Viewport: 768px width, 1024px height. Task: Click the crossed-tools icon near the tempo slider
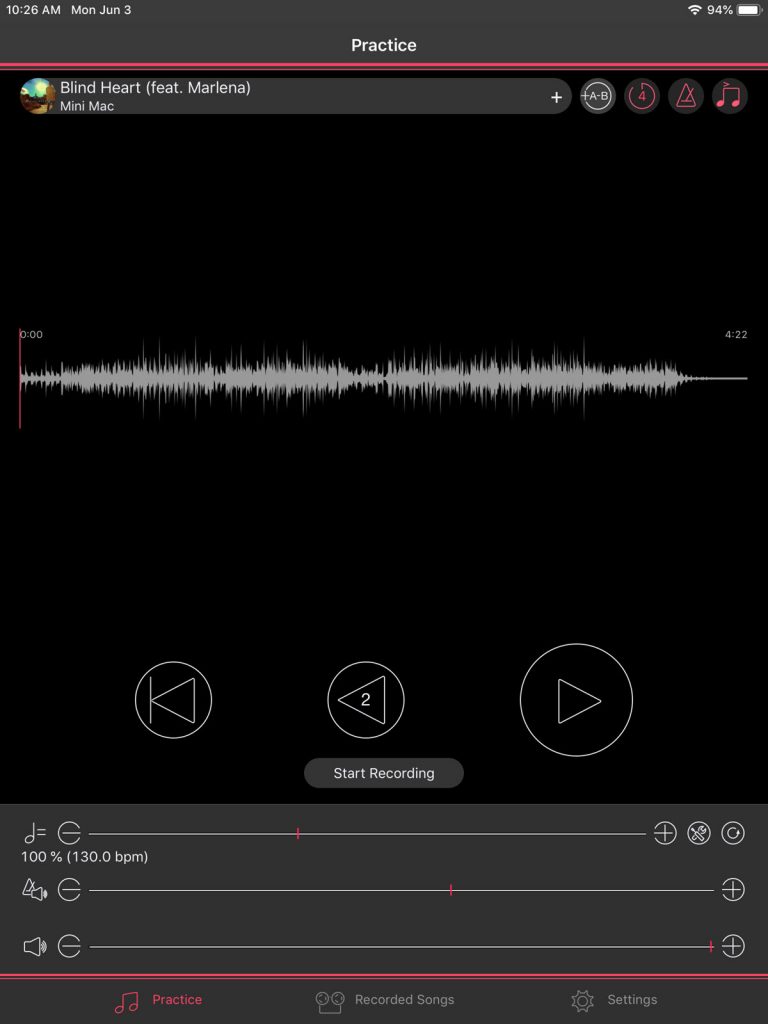click(x=701, y=833)
